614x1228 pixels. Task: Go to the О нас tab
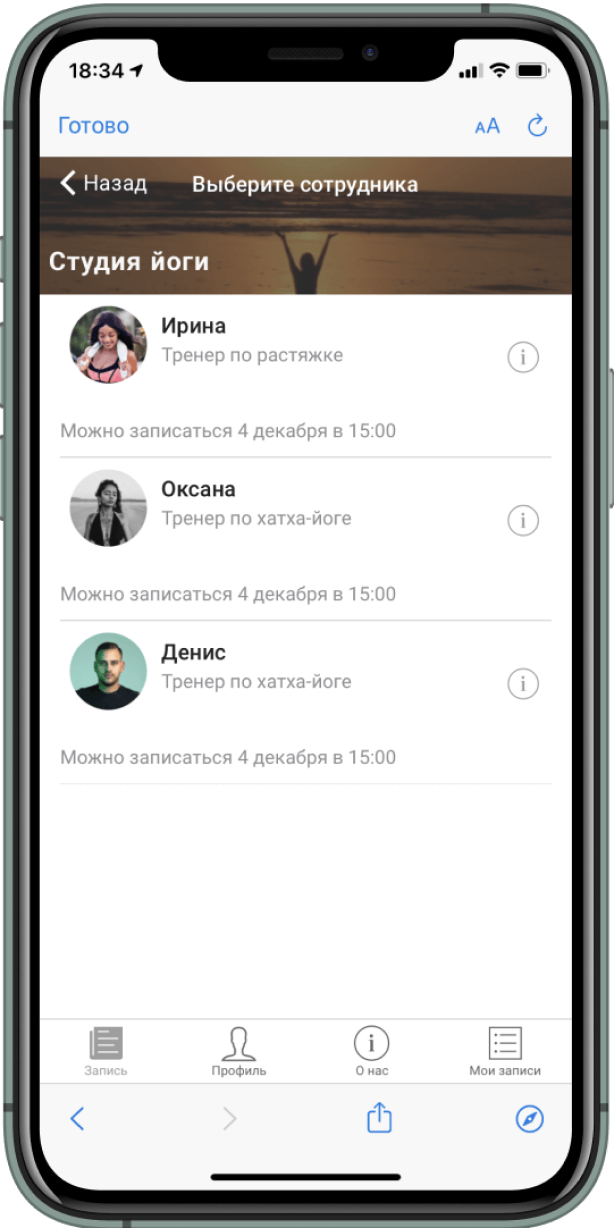pos(372,1051)
